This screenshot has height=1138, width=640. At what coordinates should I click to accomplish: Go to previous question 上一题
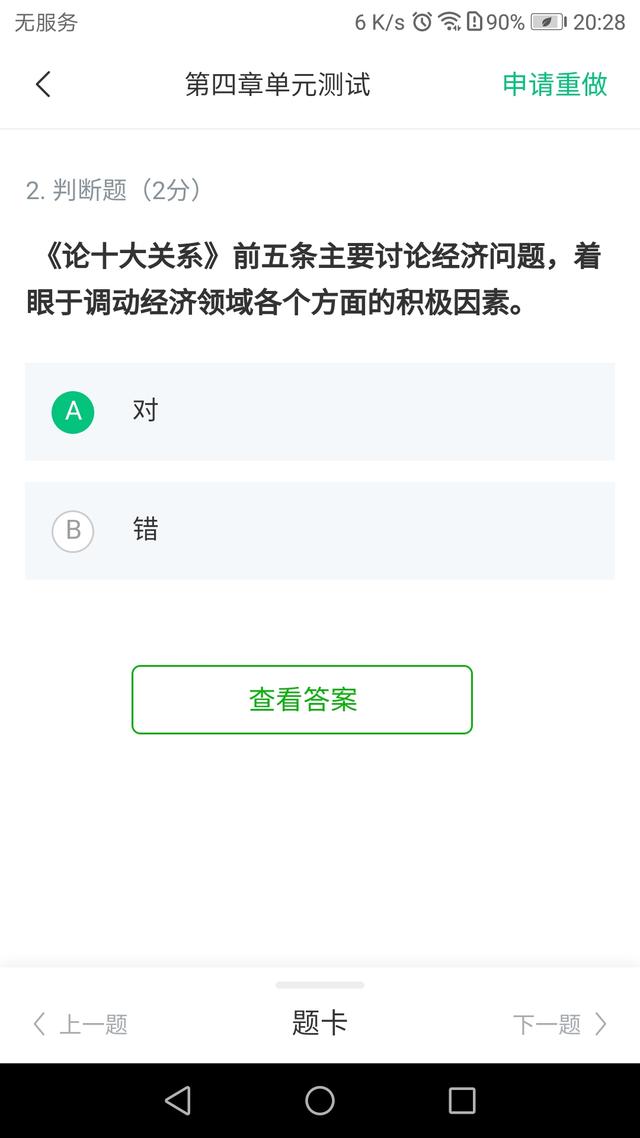click(80, 1024)
